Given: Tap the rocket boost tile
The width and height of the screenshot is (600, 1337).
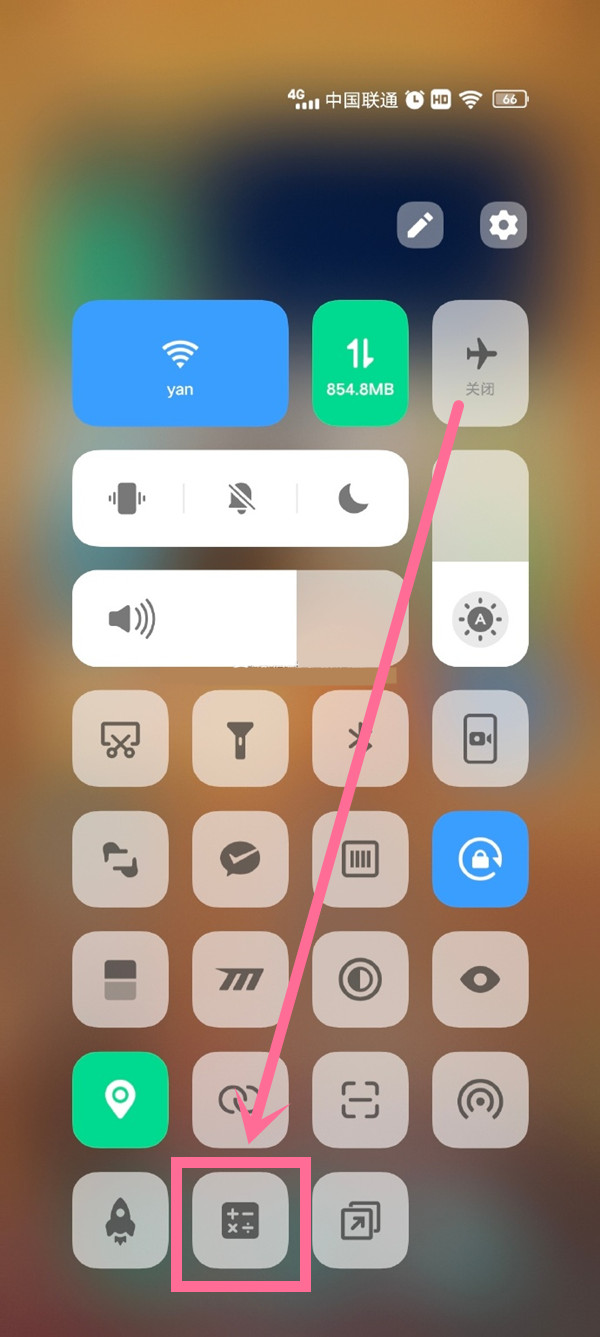Looking at the screenshot, I should pos(120,1219).
